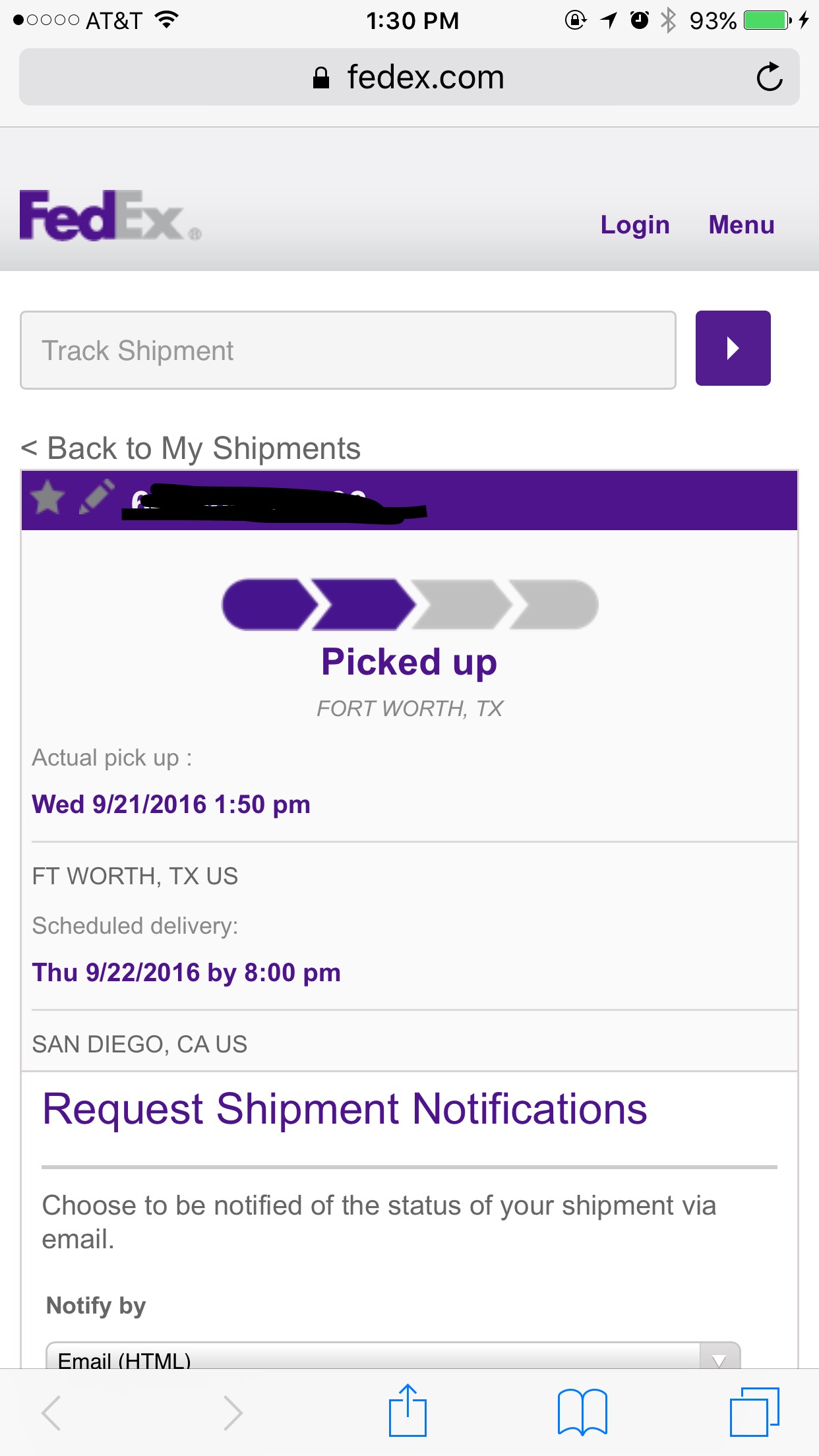
Task: Star this shipment as a favorite
Action: (x=48, y=498)
